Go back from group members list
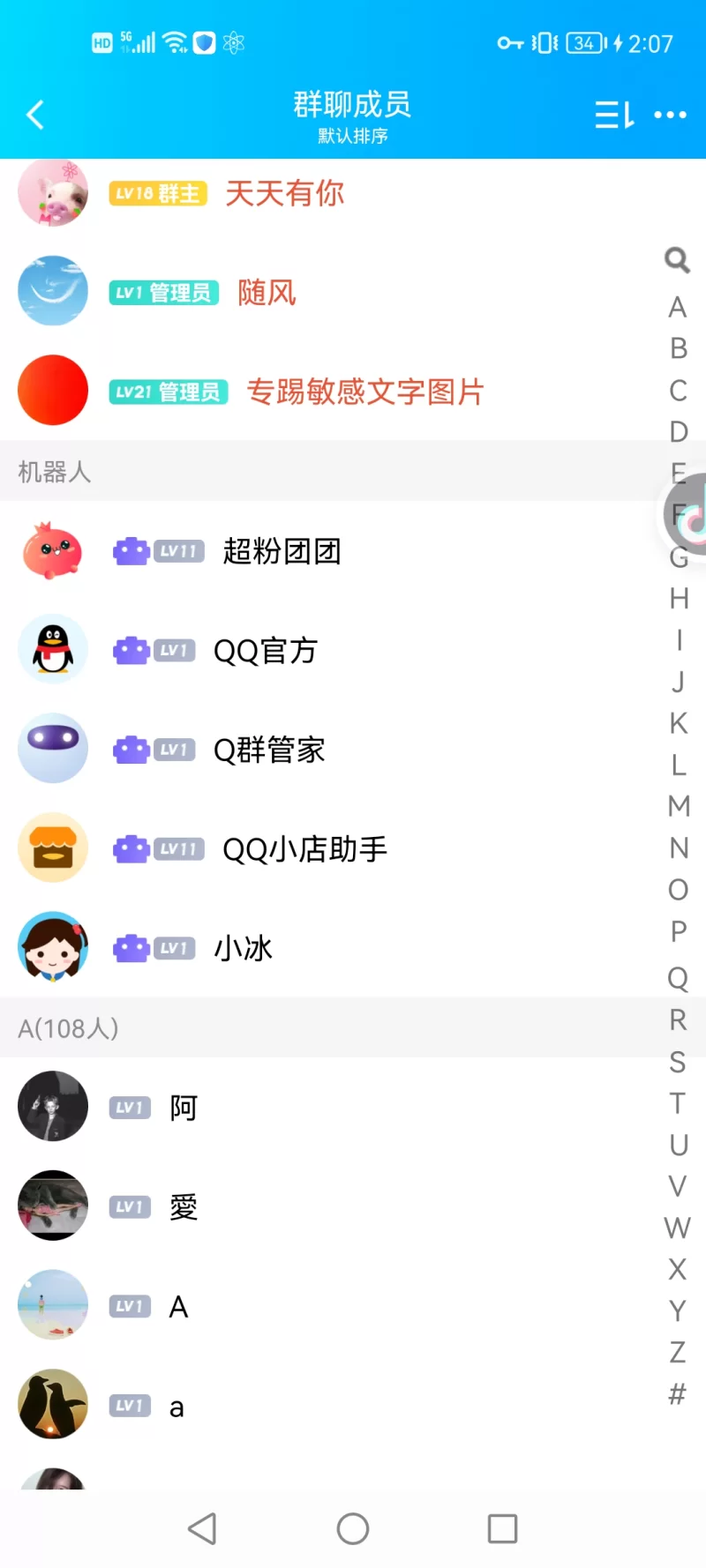This screenshot has height=1568, width=706. pos(35,115)
